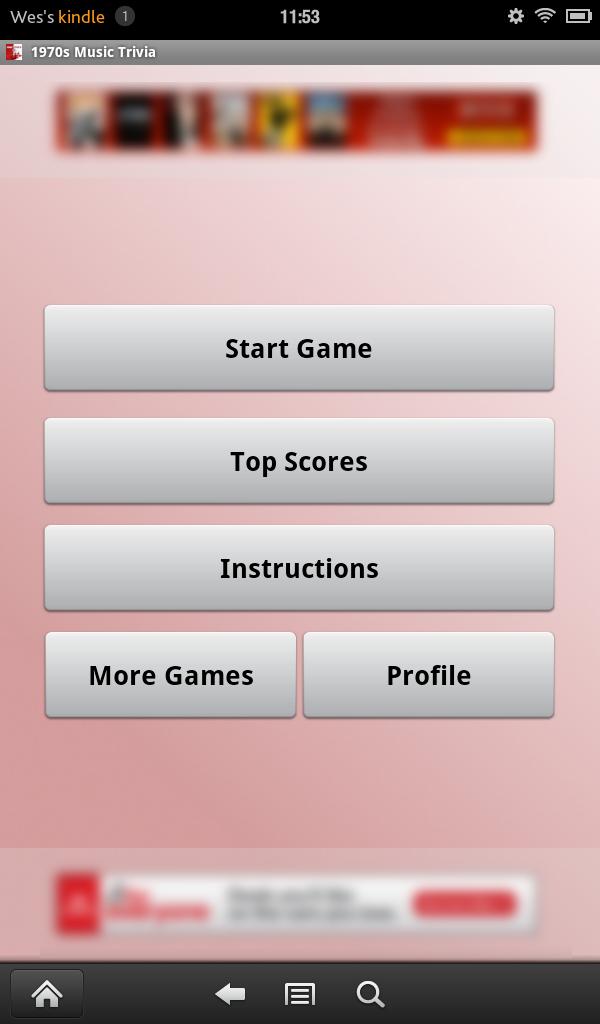Open the bottom banner advertisement

[x=295, y=905]
